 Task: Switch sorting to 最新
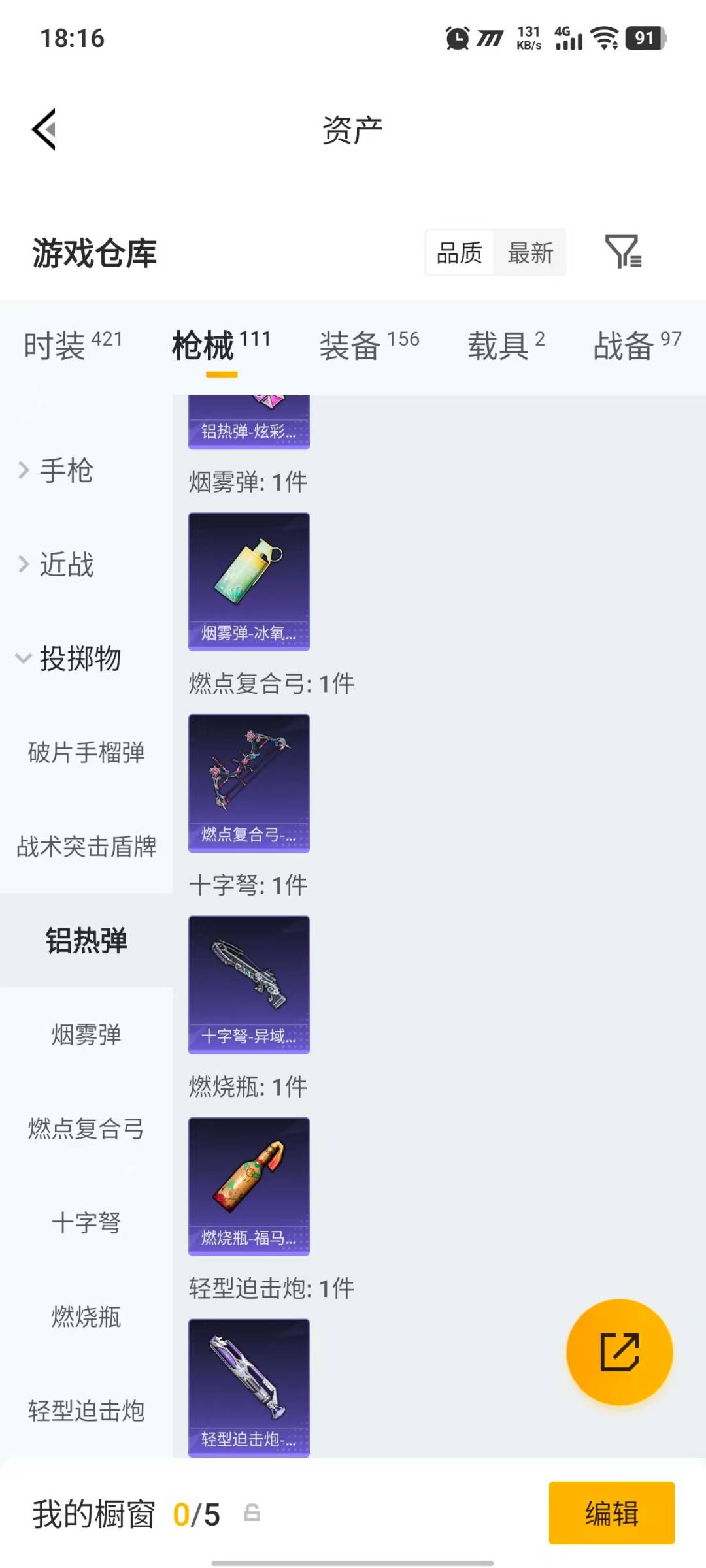[531, 253]
